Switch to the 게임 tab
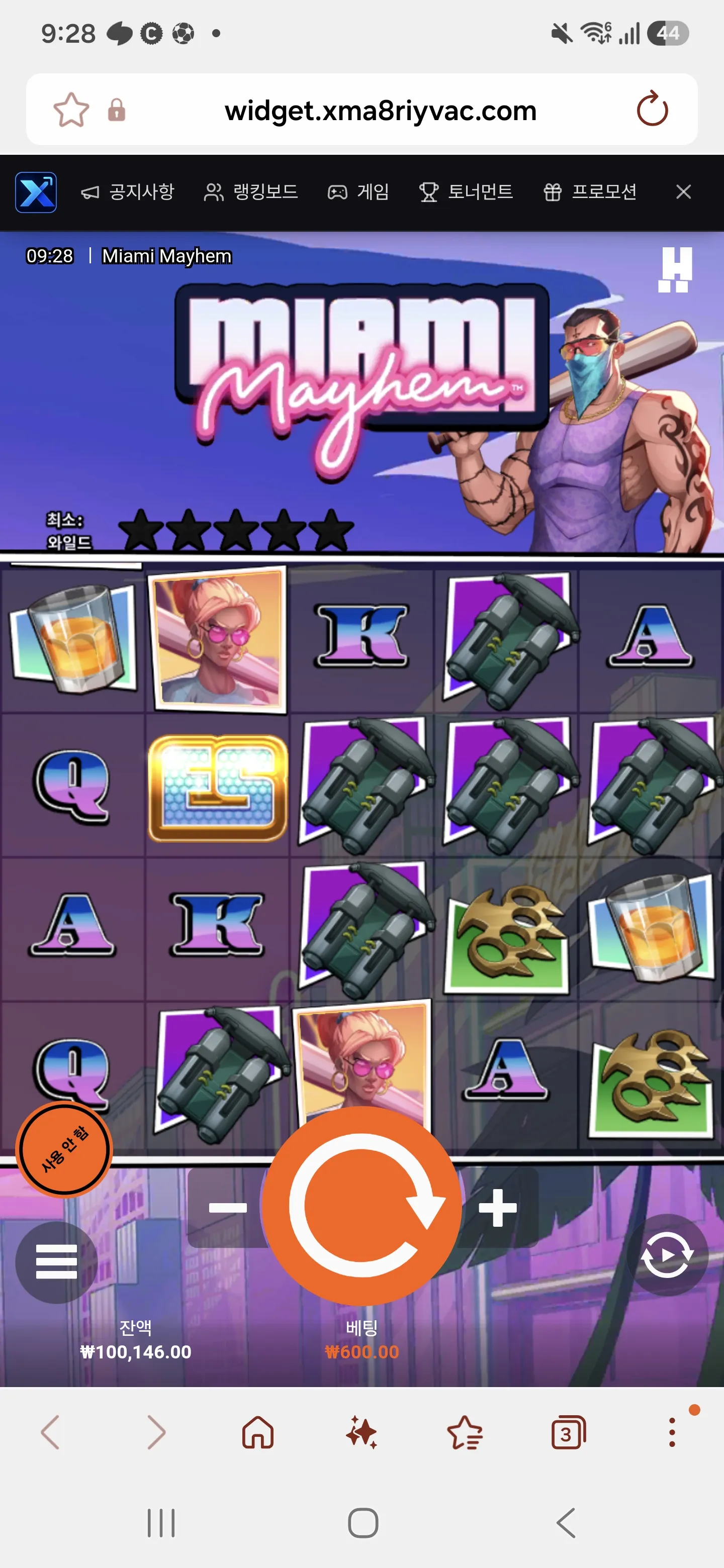Screen dimensions: 724x1568 358,192
